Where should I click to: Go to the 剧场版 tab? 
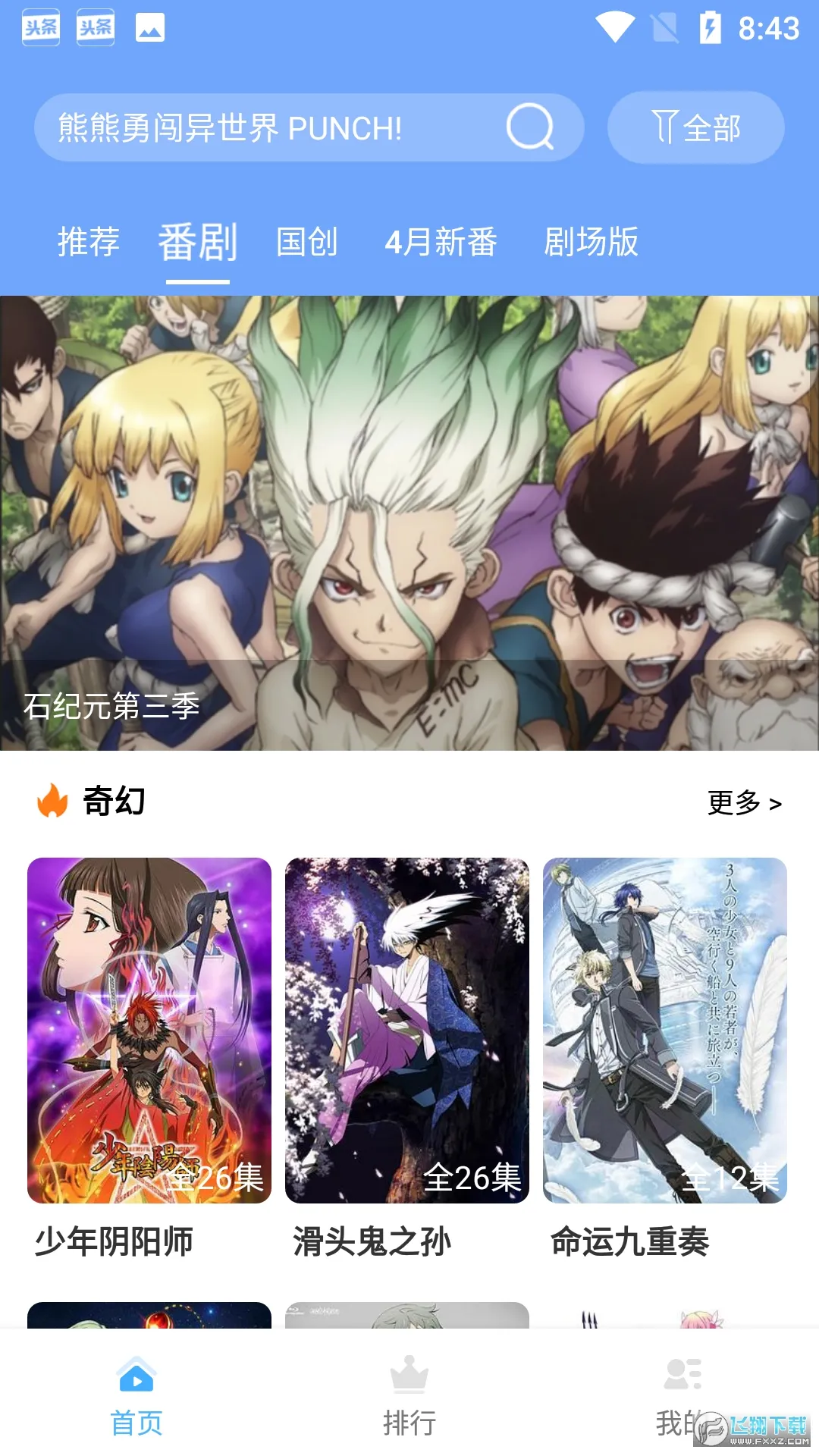coord(591,243)
